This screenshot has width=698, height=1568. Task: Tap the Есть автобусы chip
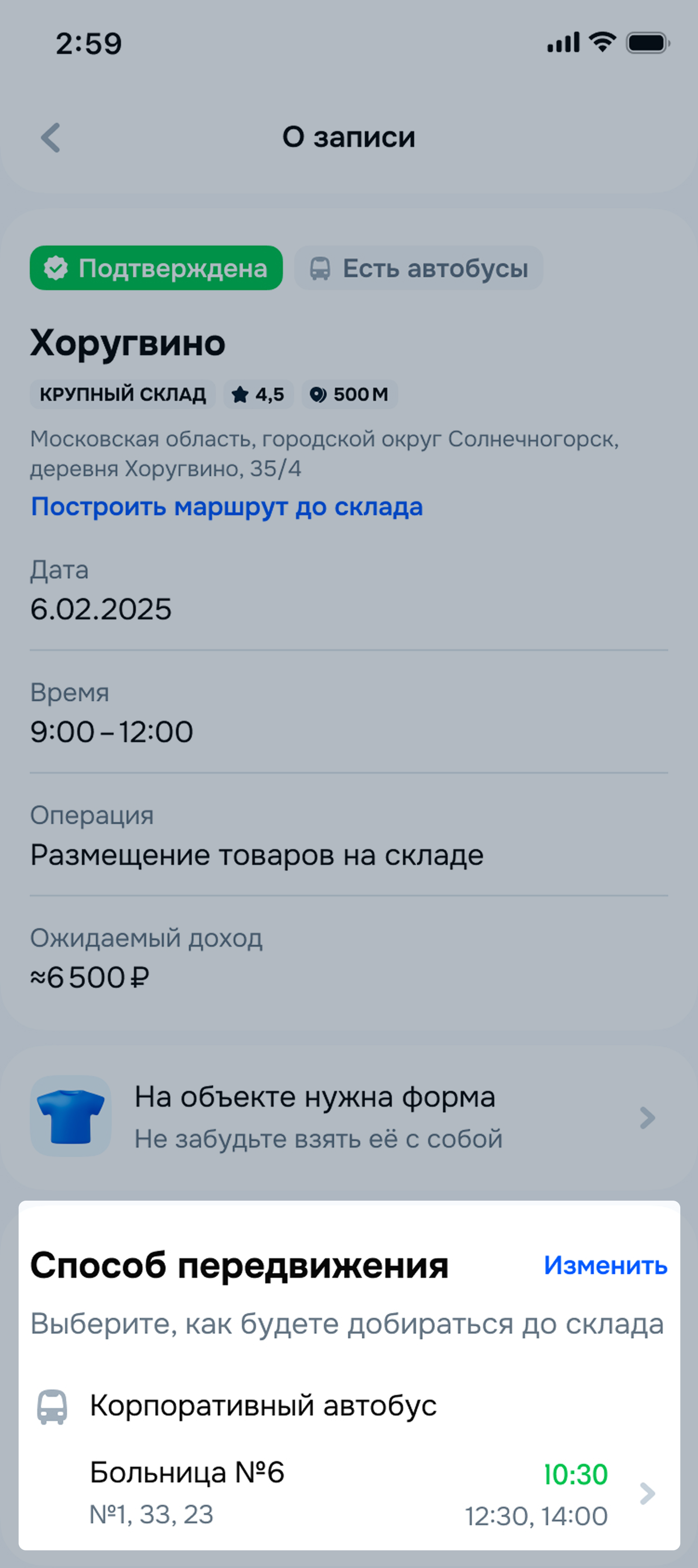point(418,268)
